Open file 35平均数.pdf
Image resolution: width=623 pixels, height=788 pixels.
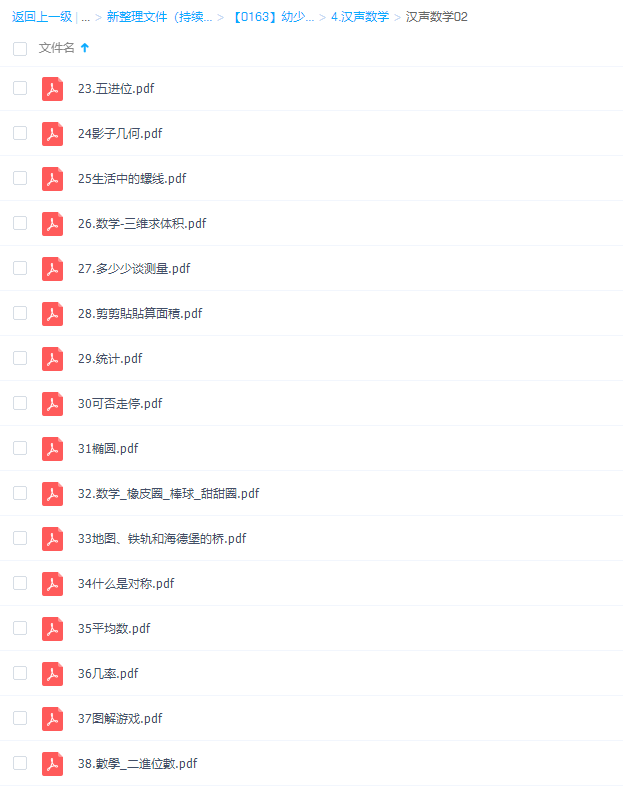pyautogui.click(x=113, y=629)
